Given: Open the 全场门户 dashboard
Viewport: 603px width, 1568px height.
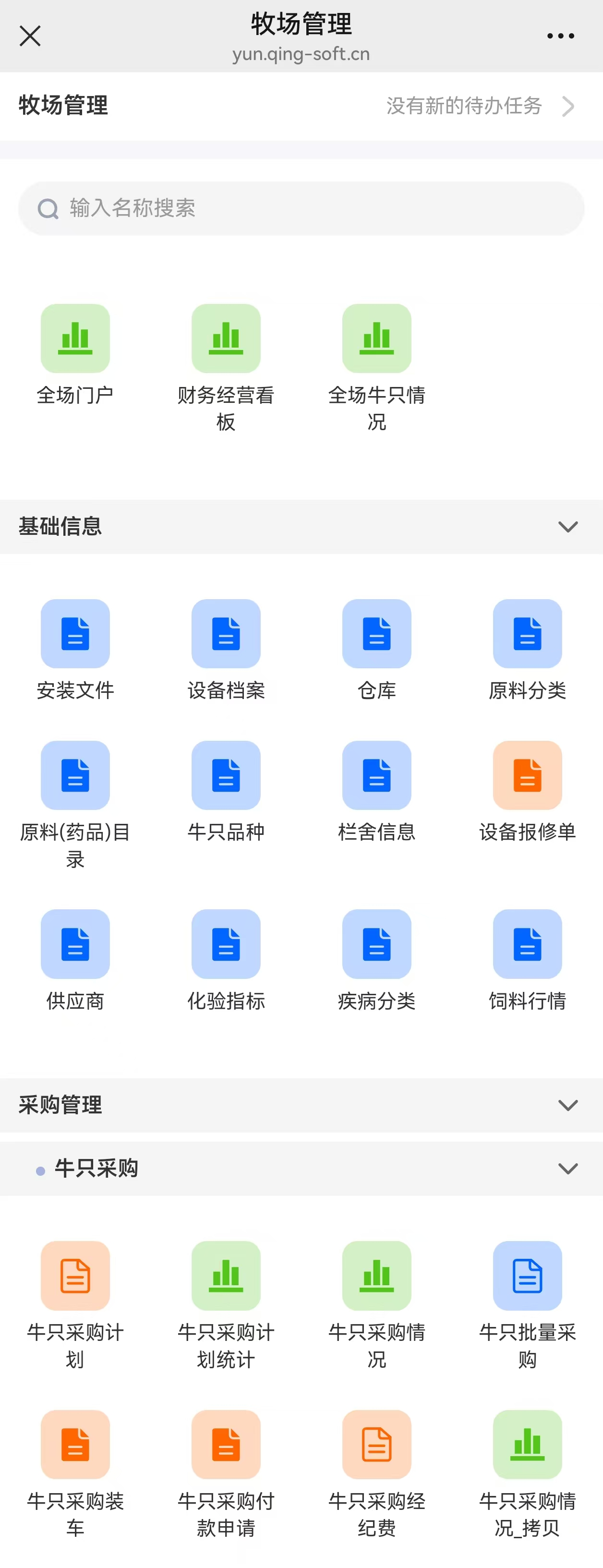Looking at the screenshot, I should pos(75,338).
